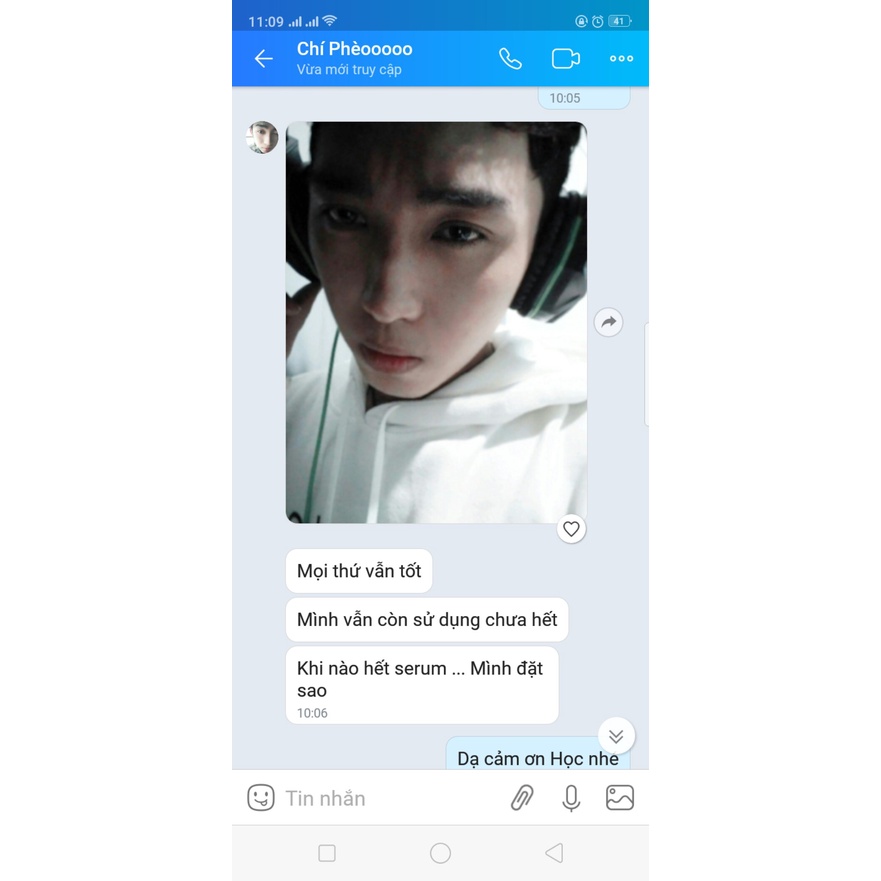Jump to latest messages with down arrows
The width and height of the screenshot is (881, 881).
click(616, 736)
